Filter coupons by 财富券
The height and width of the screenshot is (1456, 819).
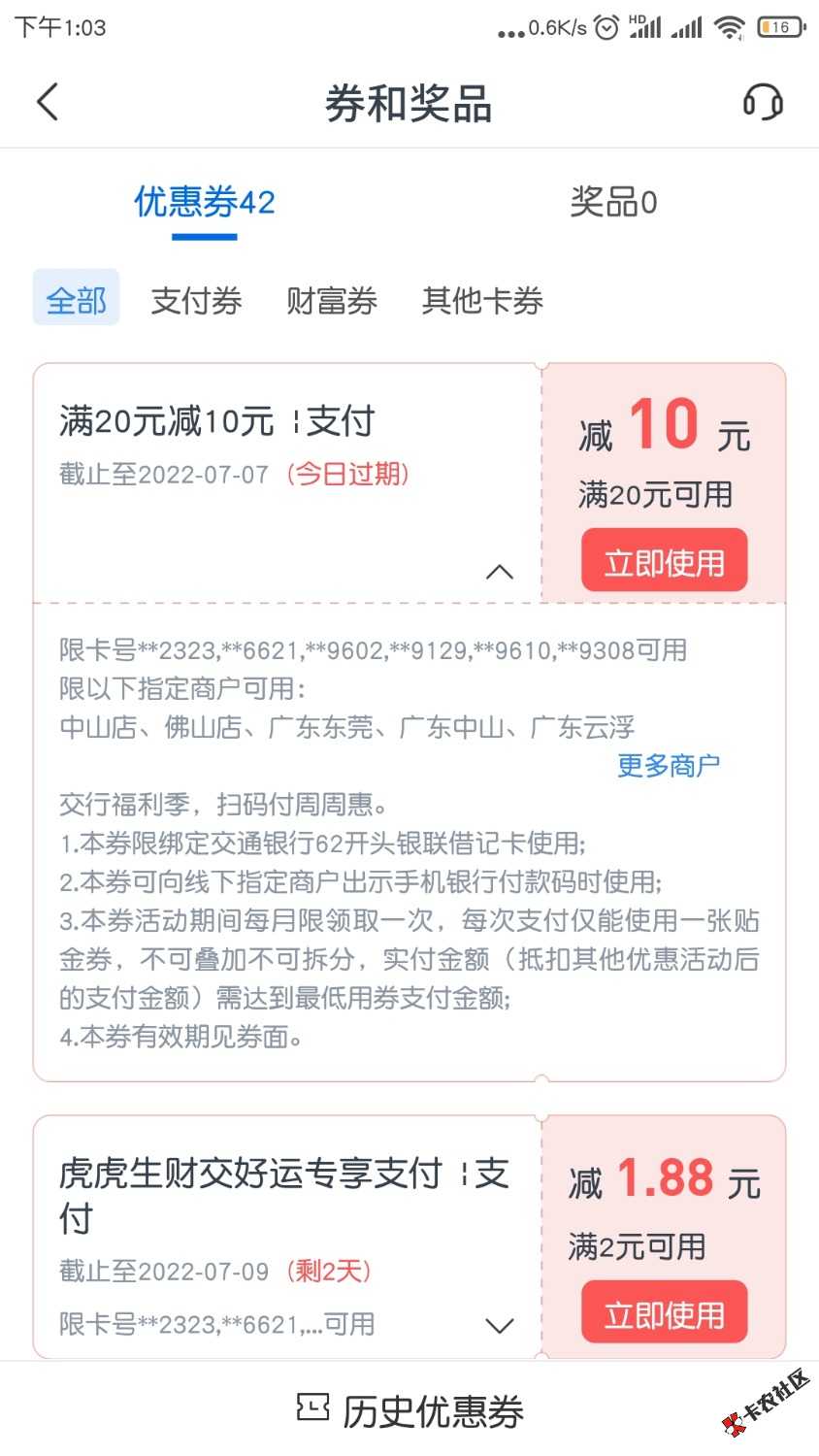pyautogui.click(x=332, y=301)
